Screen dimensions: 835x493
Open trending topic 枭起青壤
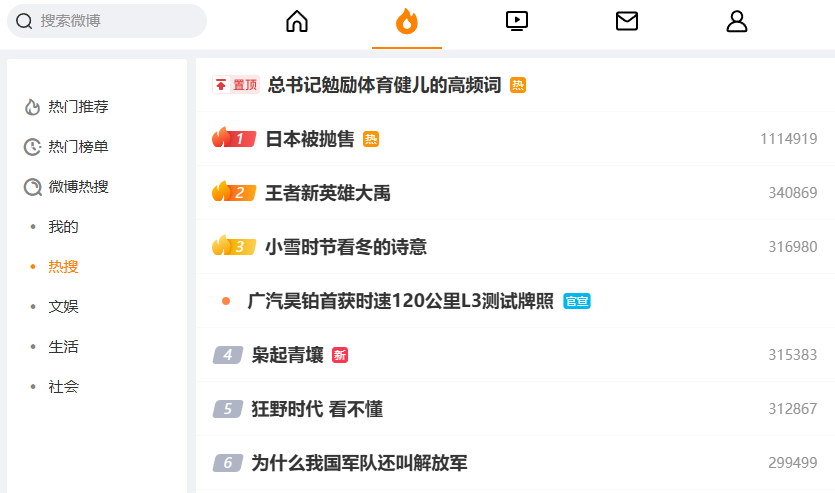pos(287,355)
